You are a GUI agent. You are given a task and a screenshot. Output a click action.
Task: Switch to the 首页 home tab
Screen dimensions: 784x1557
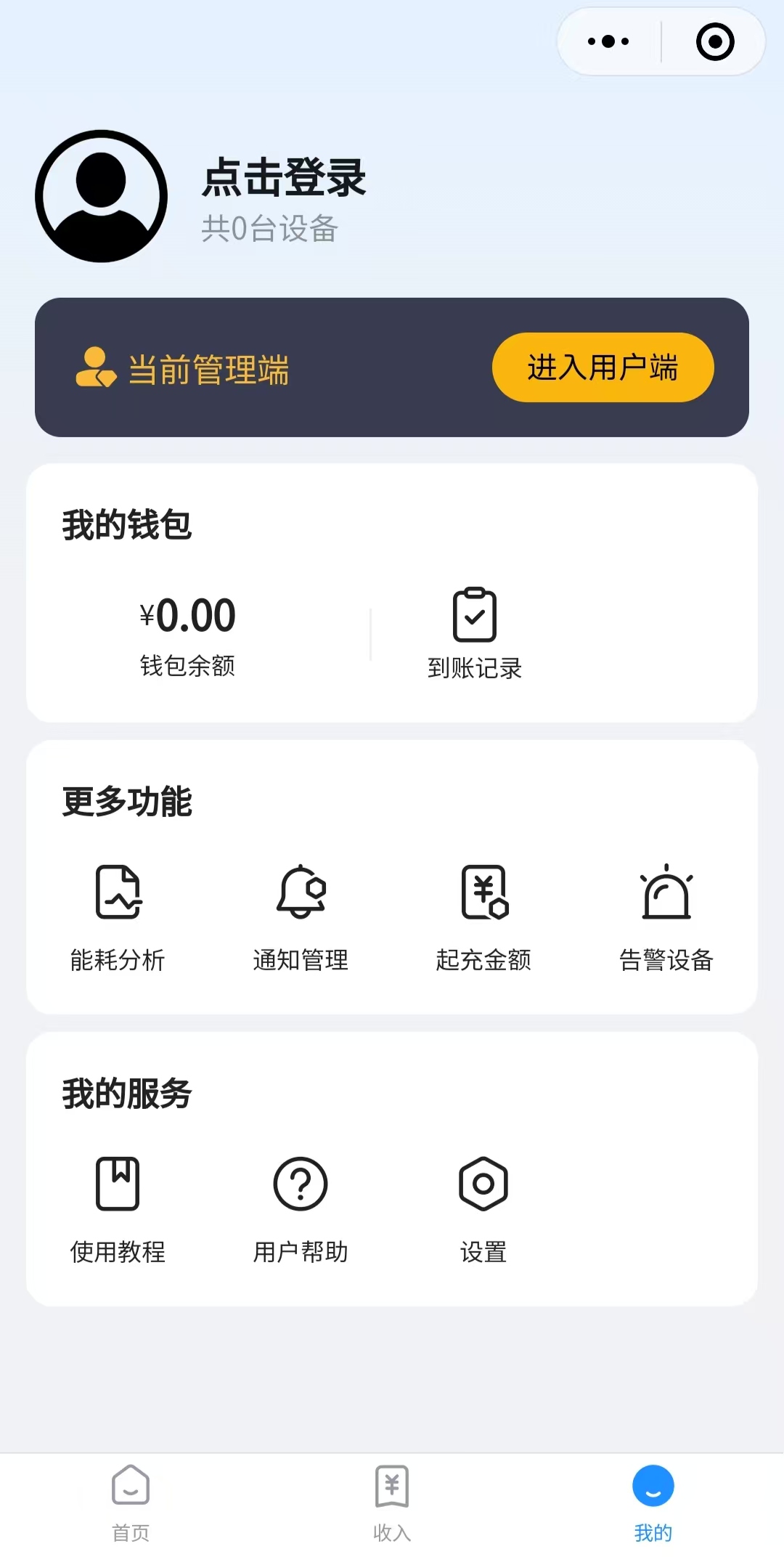pyautogui.click(x=131, y=1502)
